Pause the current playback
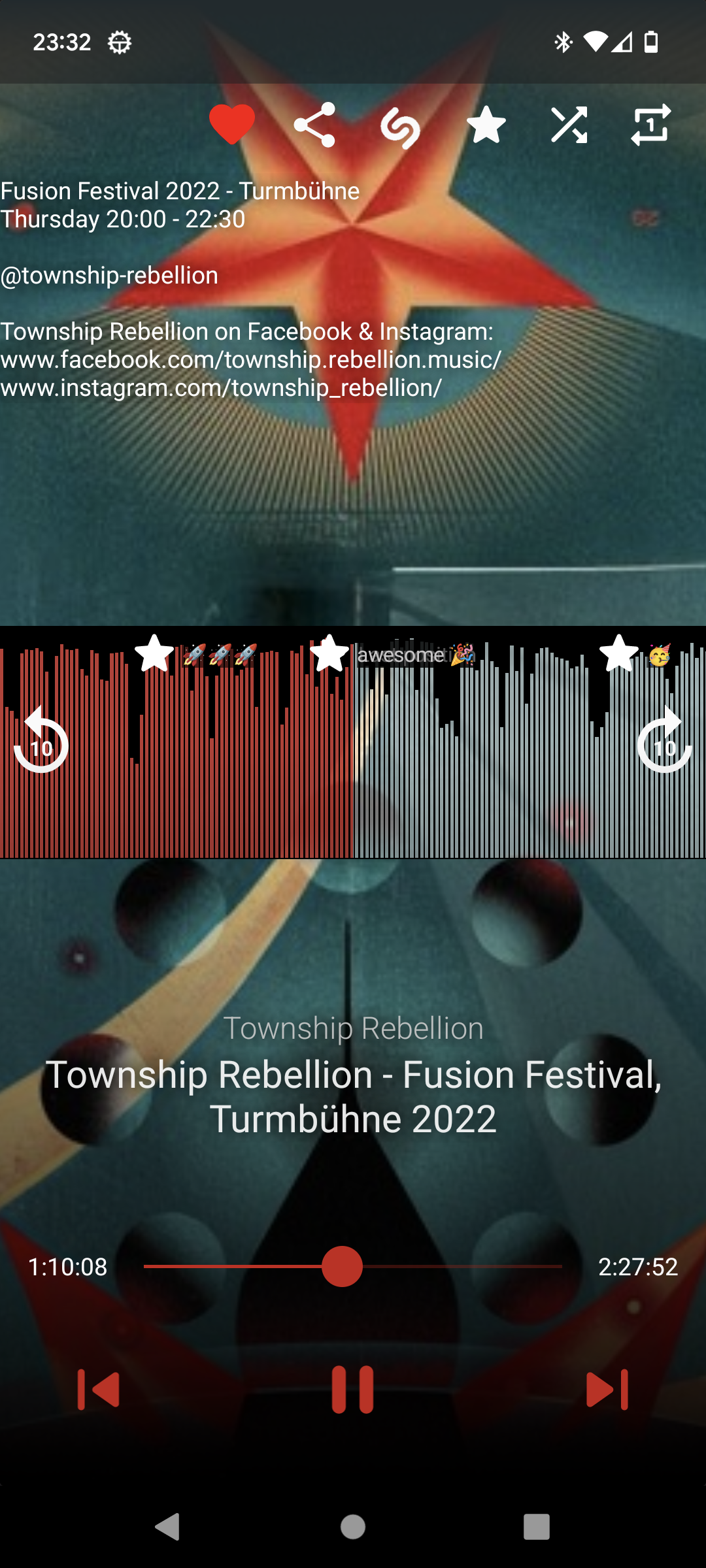Viewport: 706px width, 1568px height. (x=353, y=1389)
